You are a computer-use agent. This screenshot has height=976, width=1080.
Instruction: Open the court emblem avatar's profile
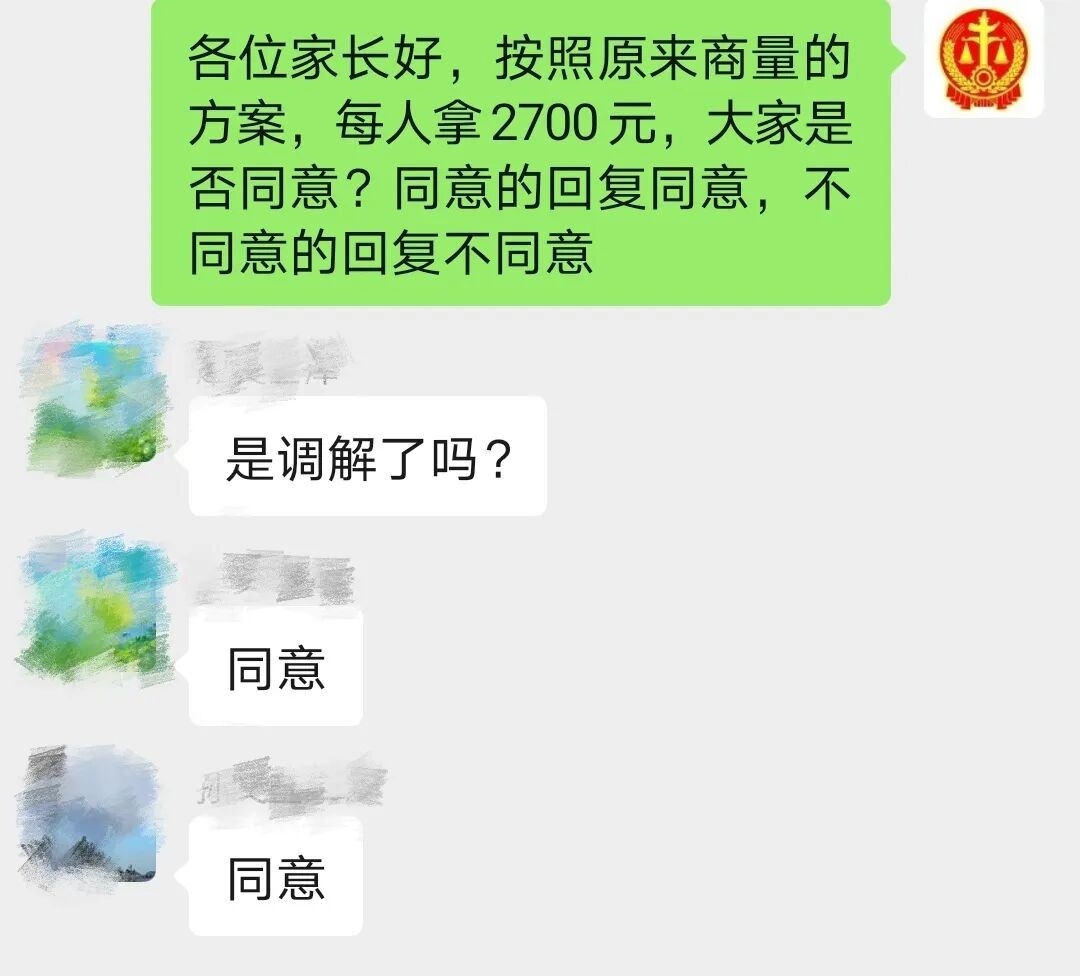click(x=982, y=59)
